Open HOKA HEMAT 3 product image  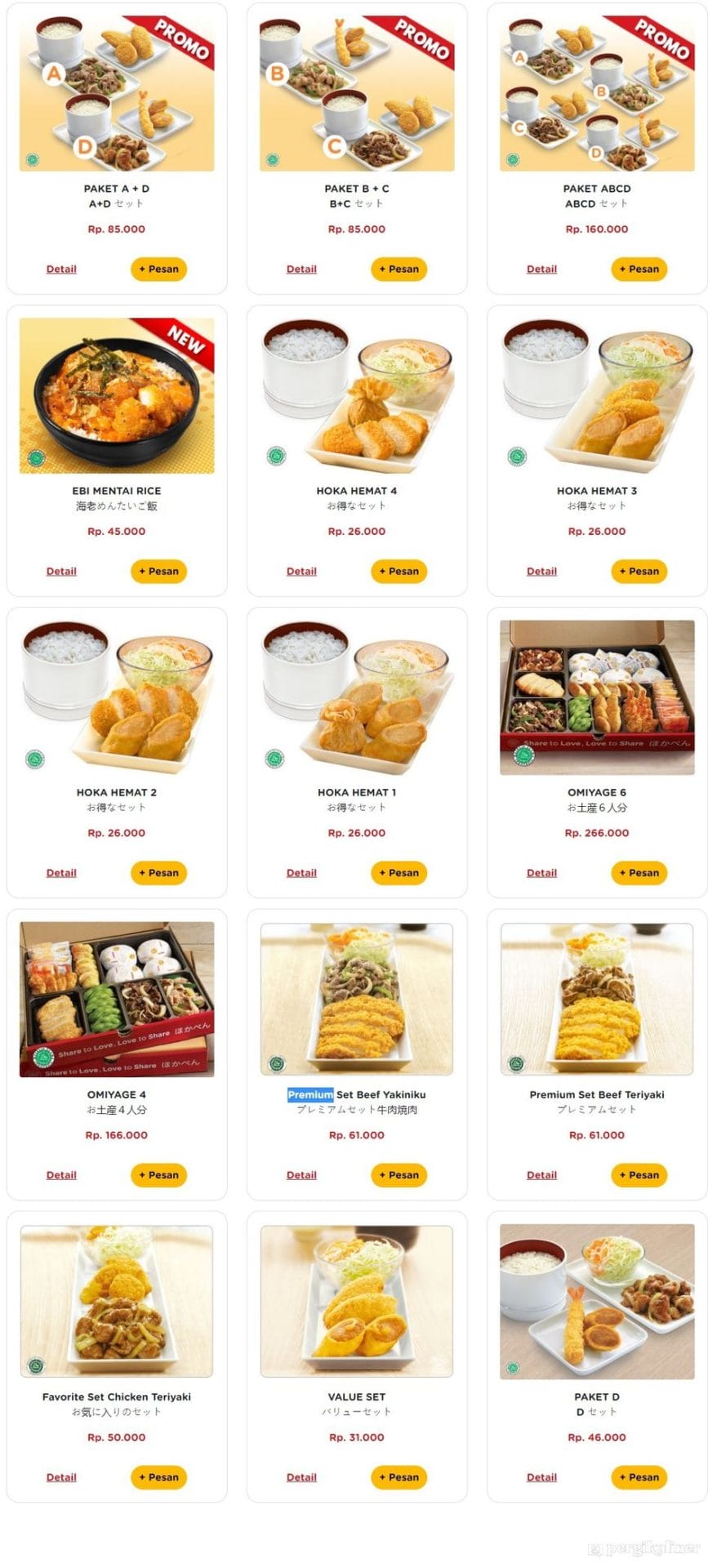tap(597, 395)
